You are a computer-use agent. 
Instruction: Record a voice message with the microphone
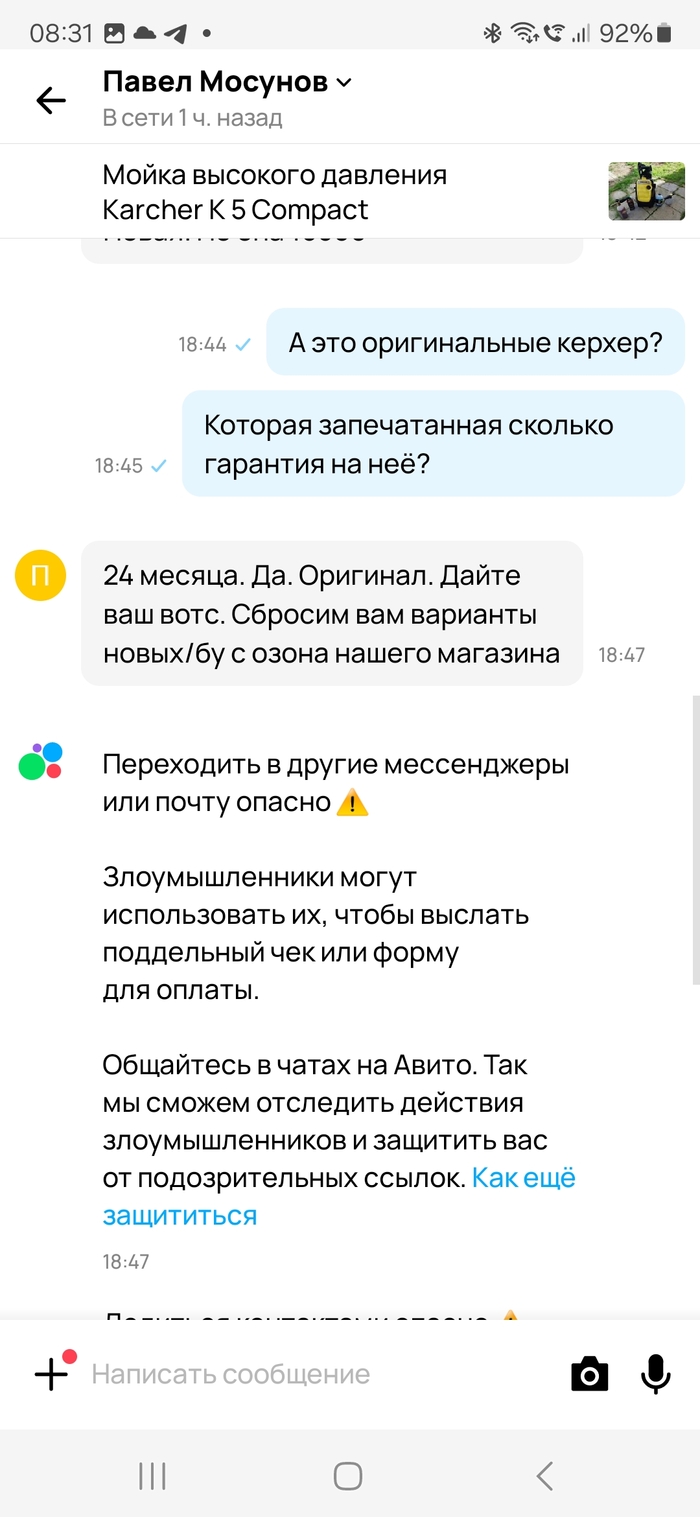point(655,1375)
